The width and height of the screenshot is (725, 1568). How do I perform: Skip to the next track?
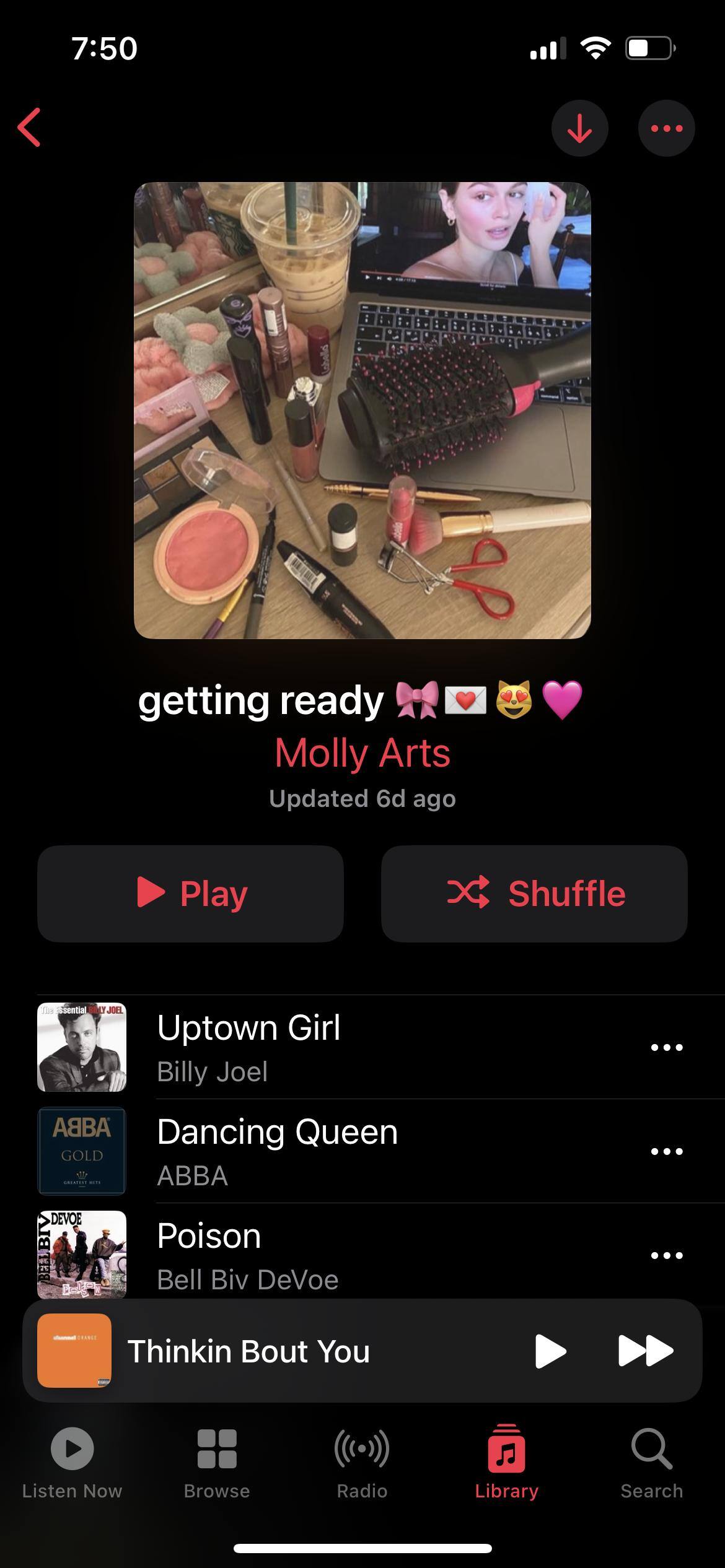[645, 1351]
